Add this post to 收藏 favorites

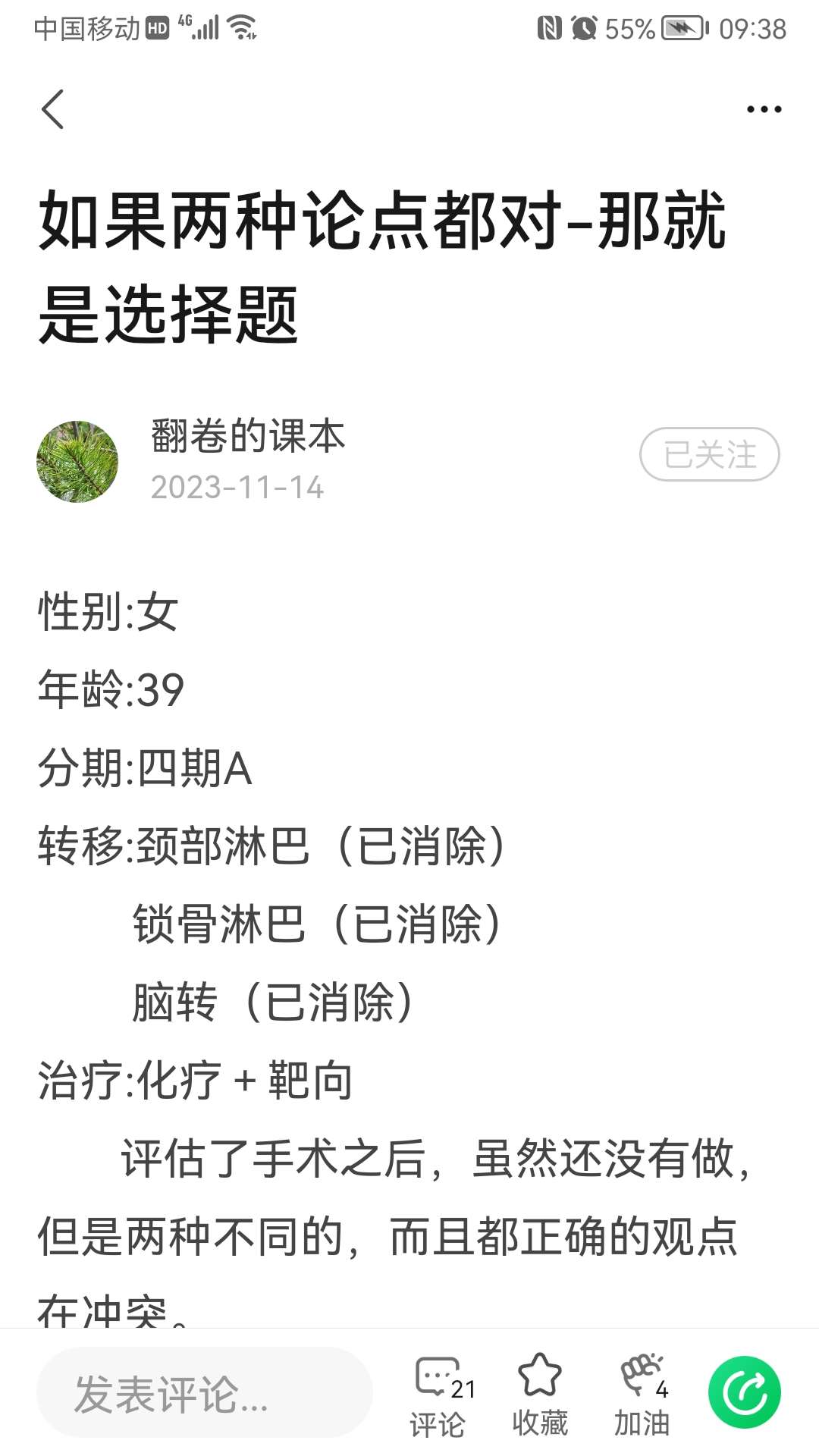(540, 1394)
